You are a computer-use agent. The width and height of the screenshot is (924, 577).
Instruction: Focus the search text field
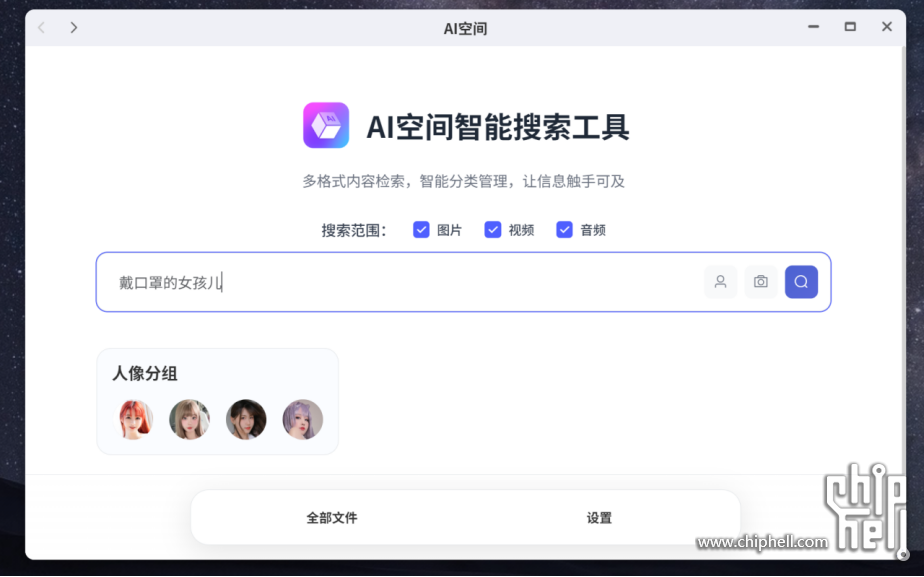point(400,283)
